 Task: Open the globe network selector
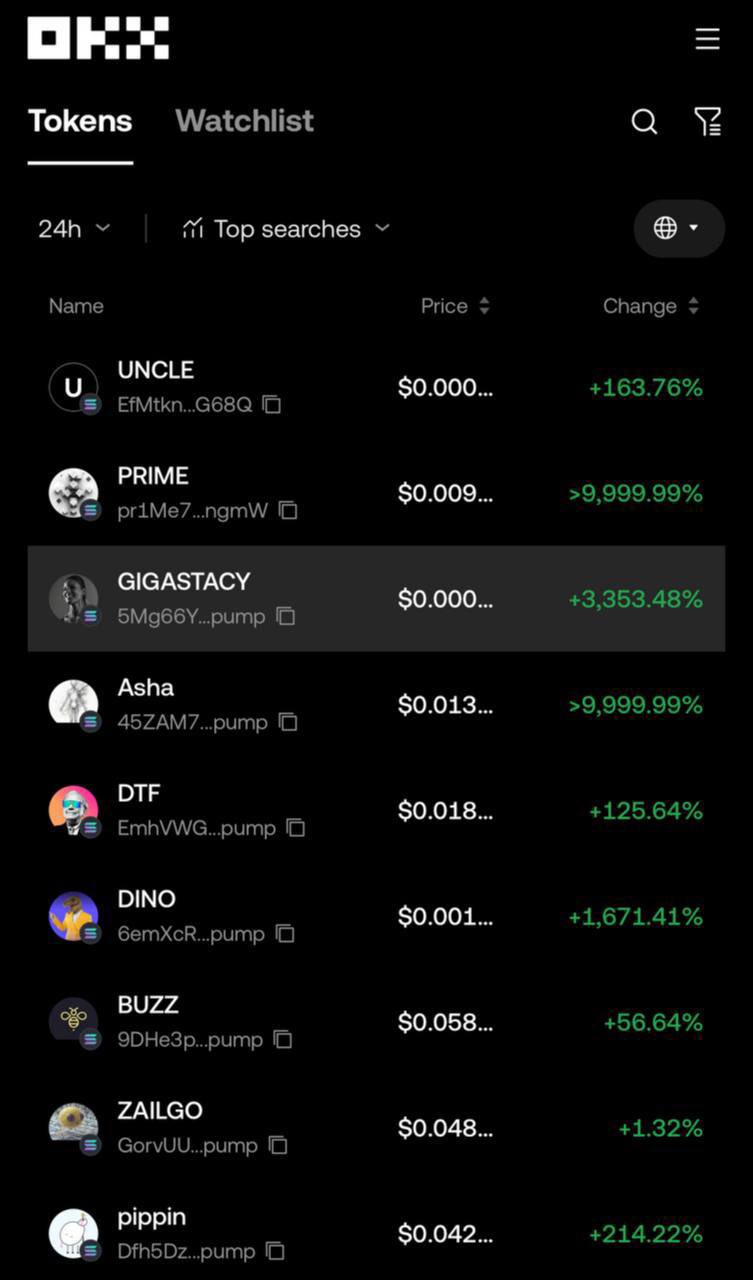pos(679,228)
